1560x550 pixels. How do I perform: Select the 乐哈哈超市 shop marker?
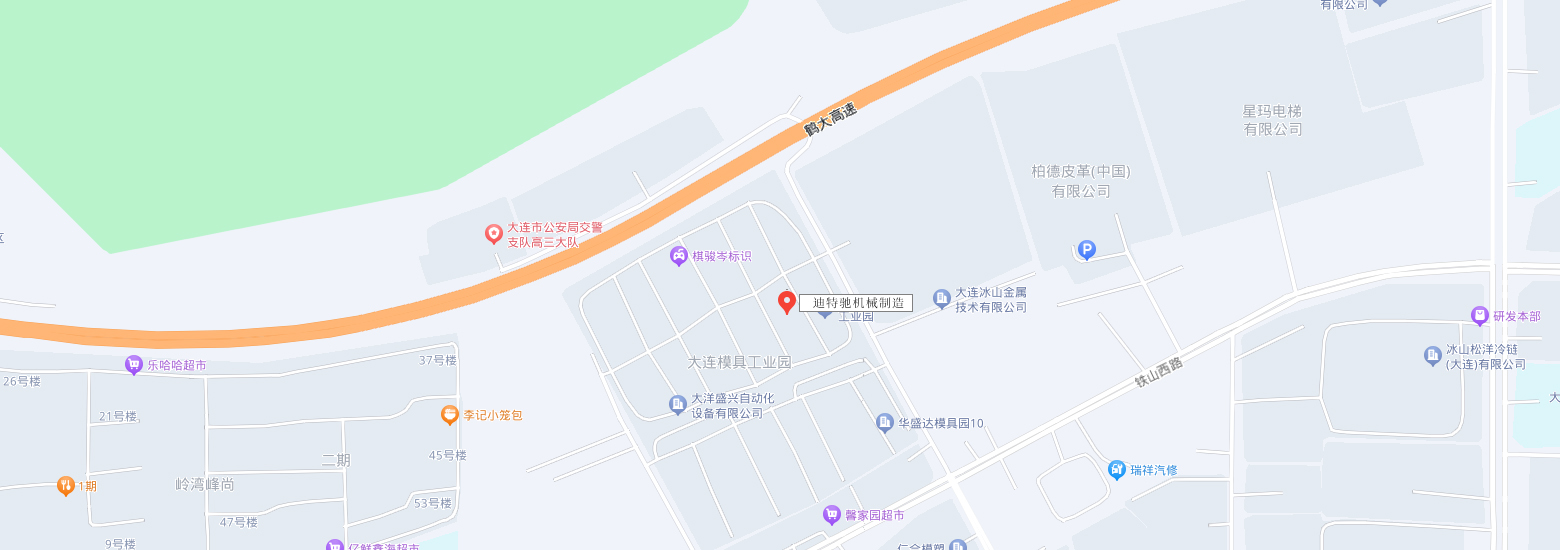[134, 365]
